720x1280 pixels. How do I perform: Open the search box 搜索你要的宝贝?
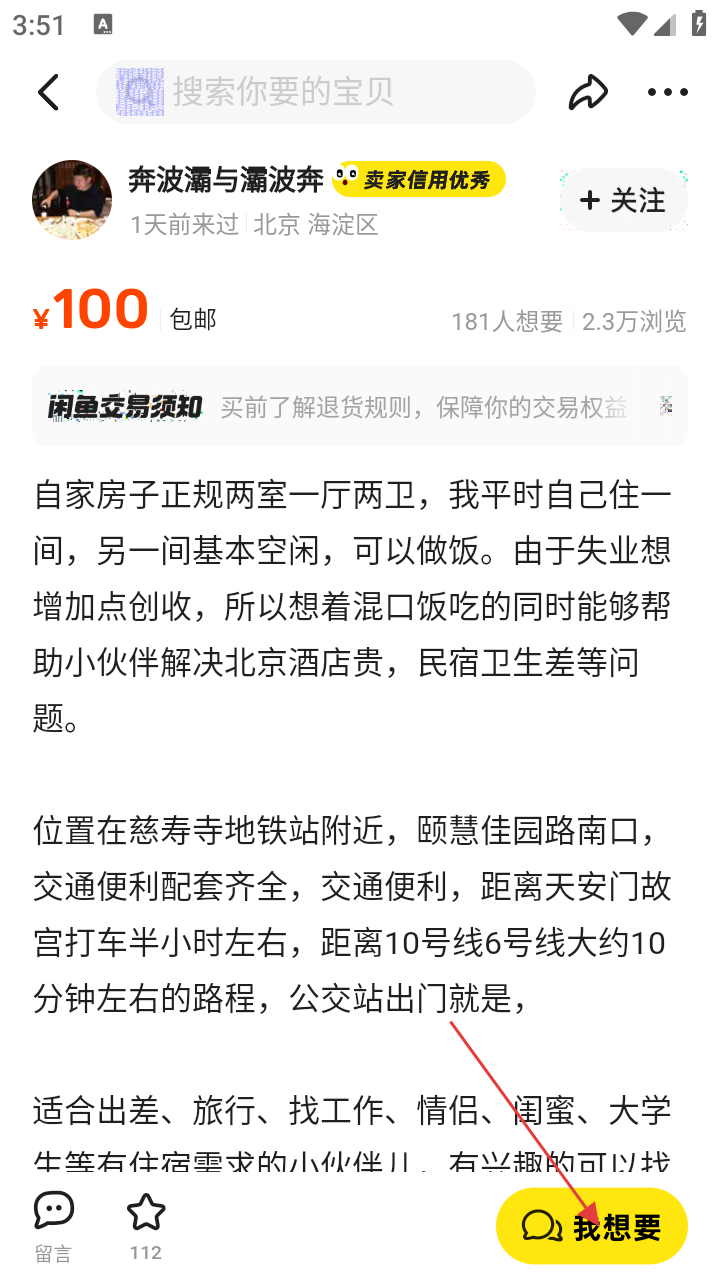click(315, 92)
